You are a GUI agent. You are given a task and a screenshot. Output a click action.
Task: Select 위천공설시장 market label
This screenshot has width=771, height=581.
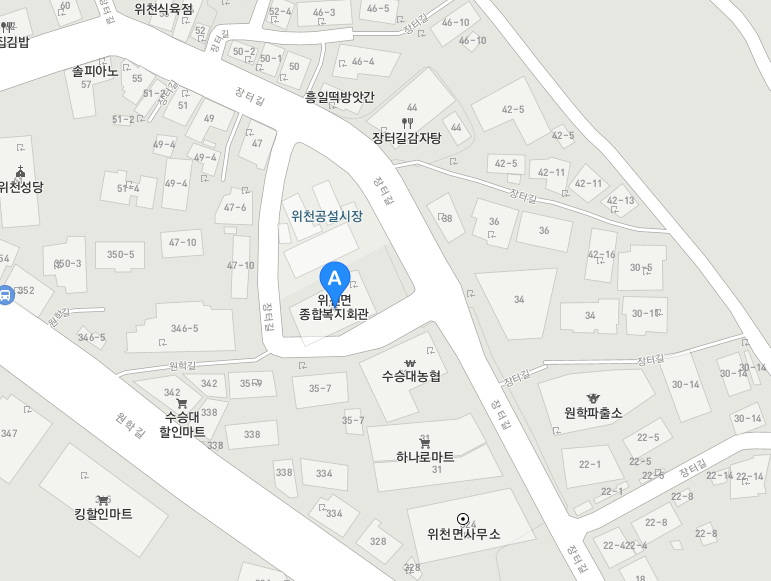click(x=326, y=215)
